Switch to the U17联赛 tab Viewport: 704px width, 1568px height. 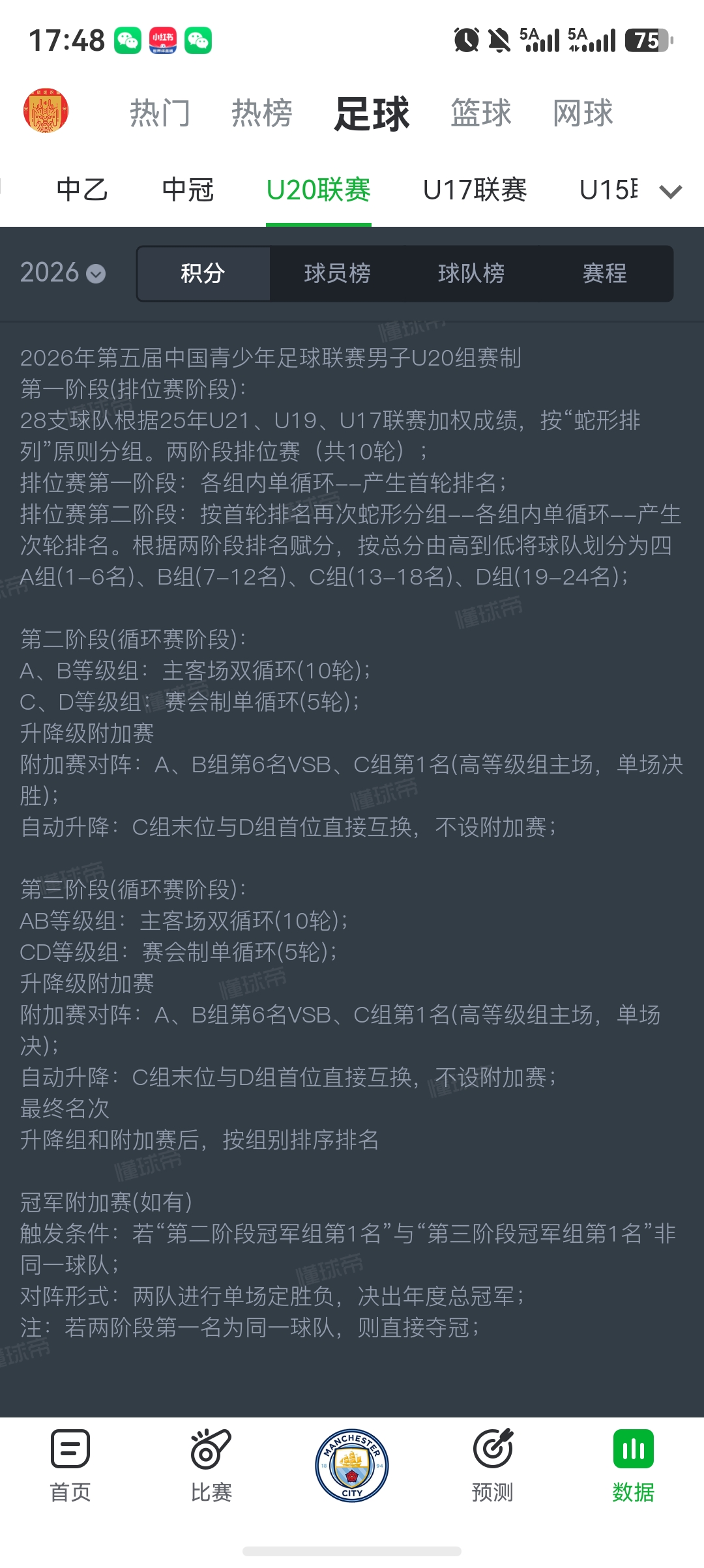pyautogui.click(x=475, y=190)
